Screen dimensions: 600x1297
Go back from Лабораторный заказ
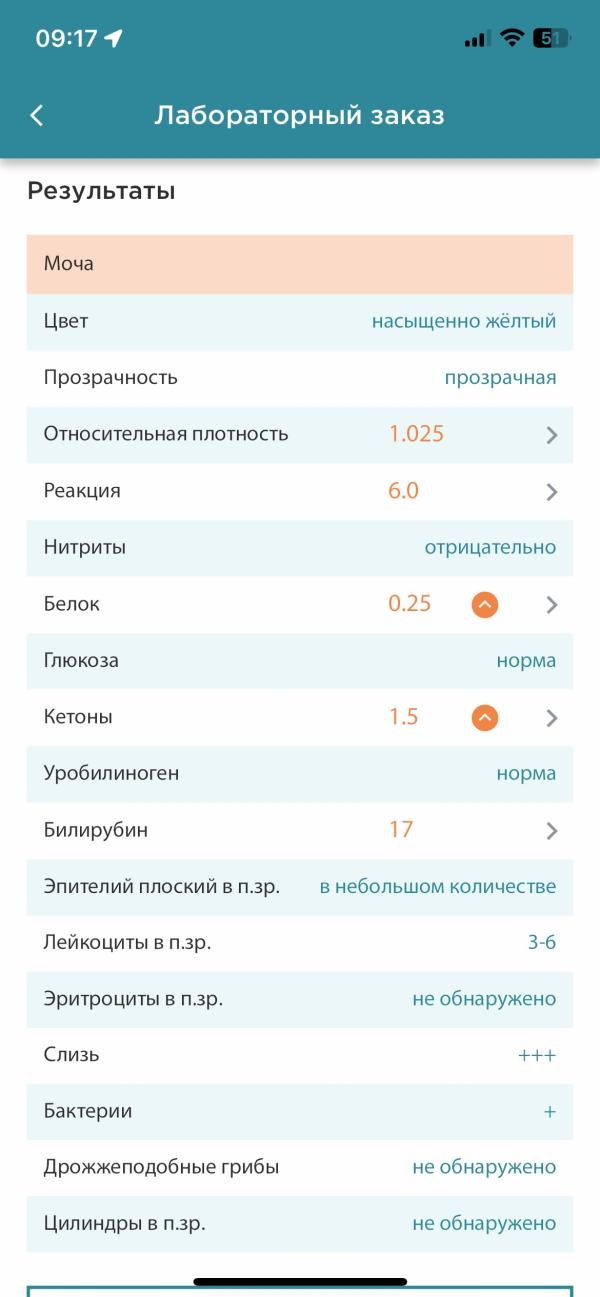click(x=37, y=116)
